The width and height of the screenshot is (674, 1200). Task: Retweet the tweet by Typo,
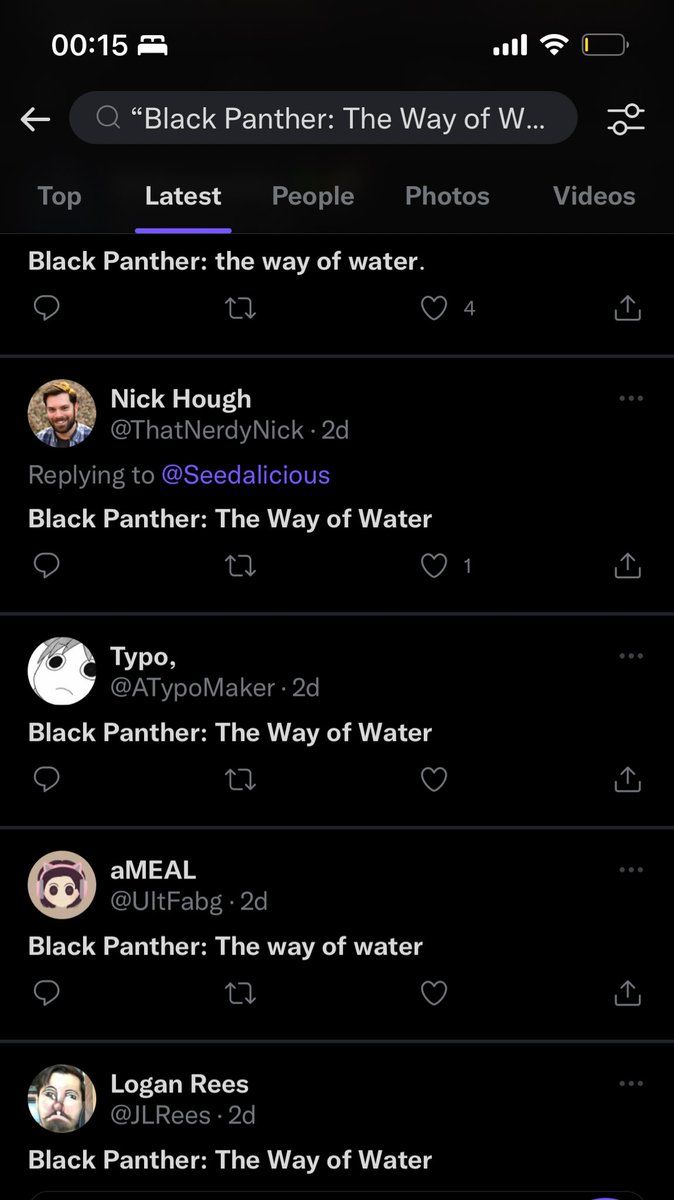(241, 779)
